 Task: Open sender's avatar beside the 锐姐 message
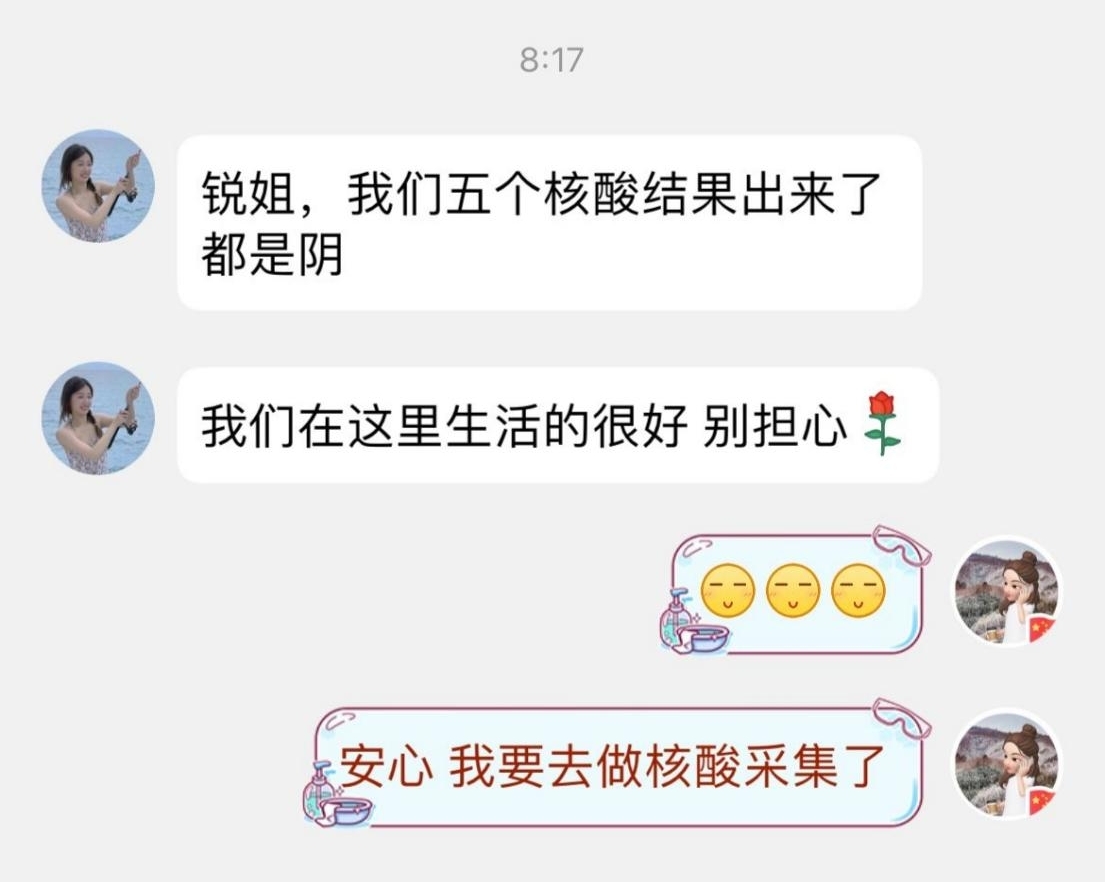point(98,186)
